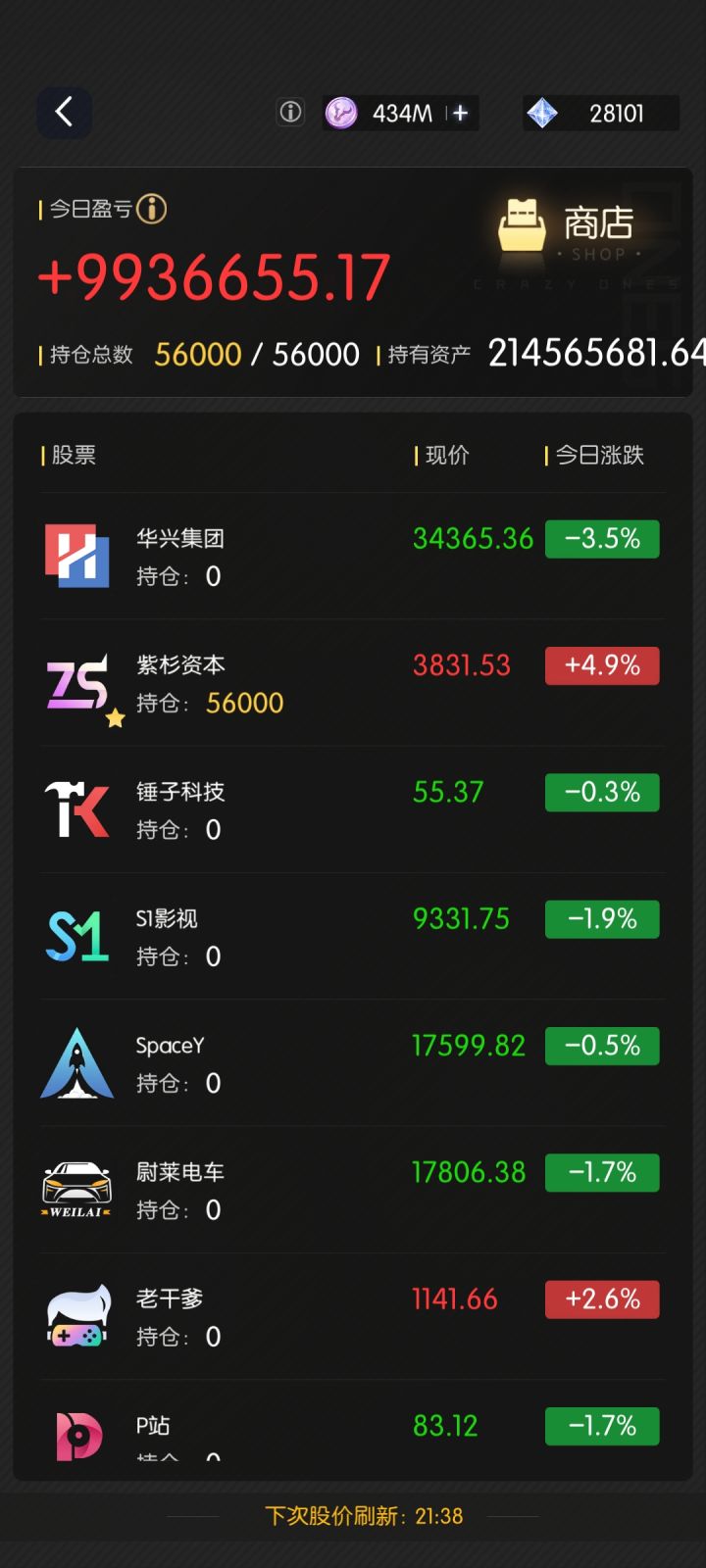Select the 今日涨跌 column header
The width and height of the screenshot is (706, 1568).
597,455
